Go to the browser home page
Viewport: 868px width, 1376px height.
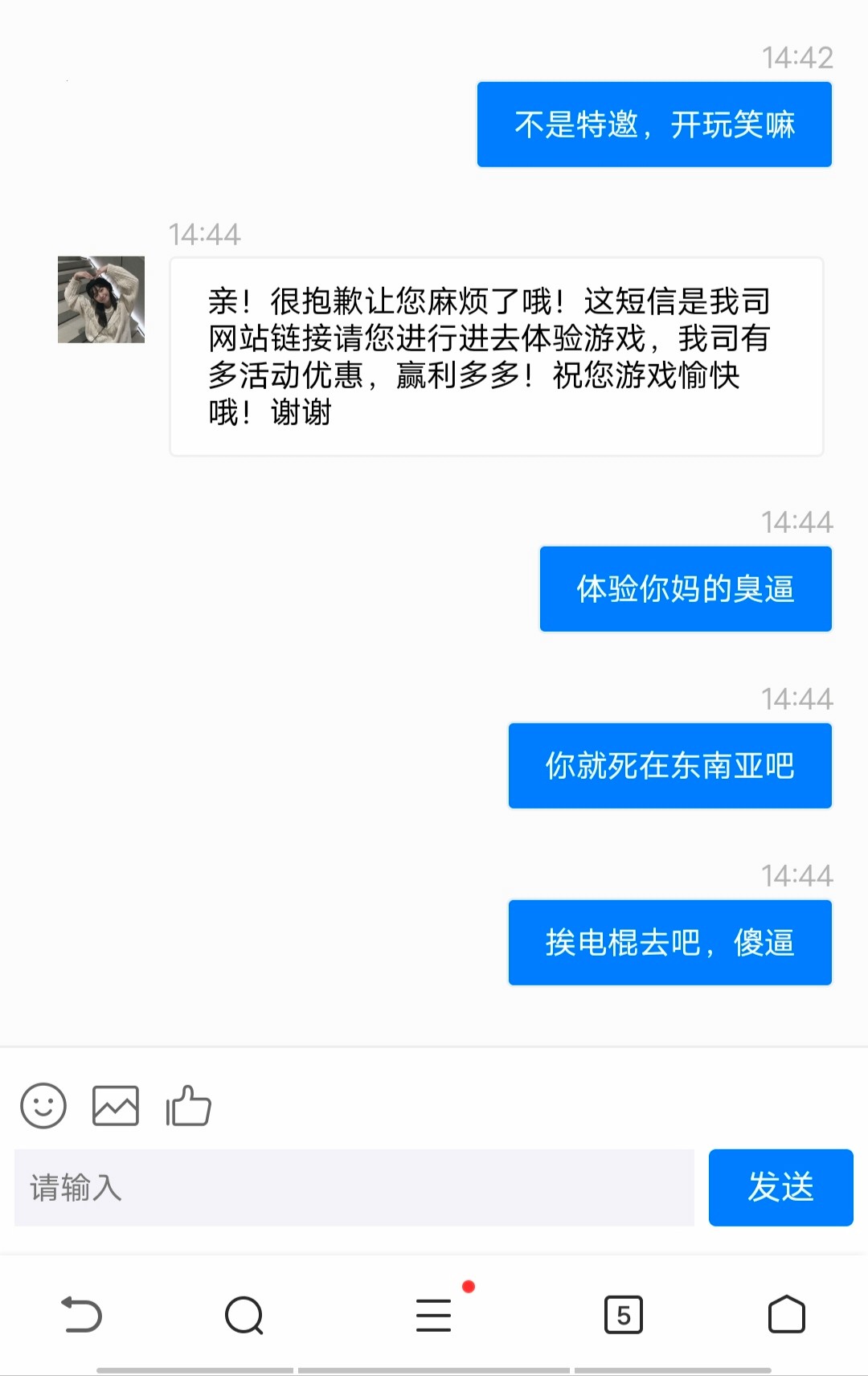[x=786, y=1315]
